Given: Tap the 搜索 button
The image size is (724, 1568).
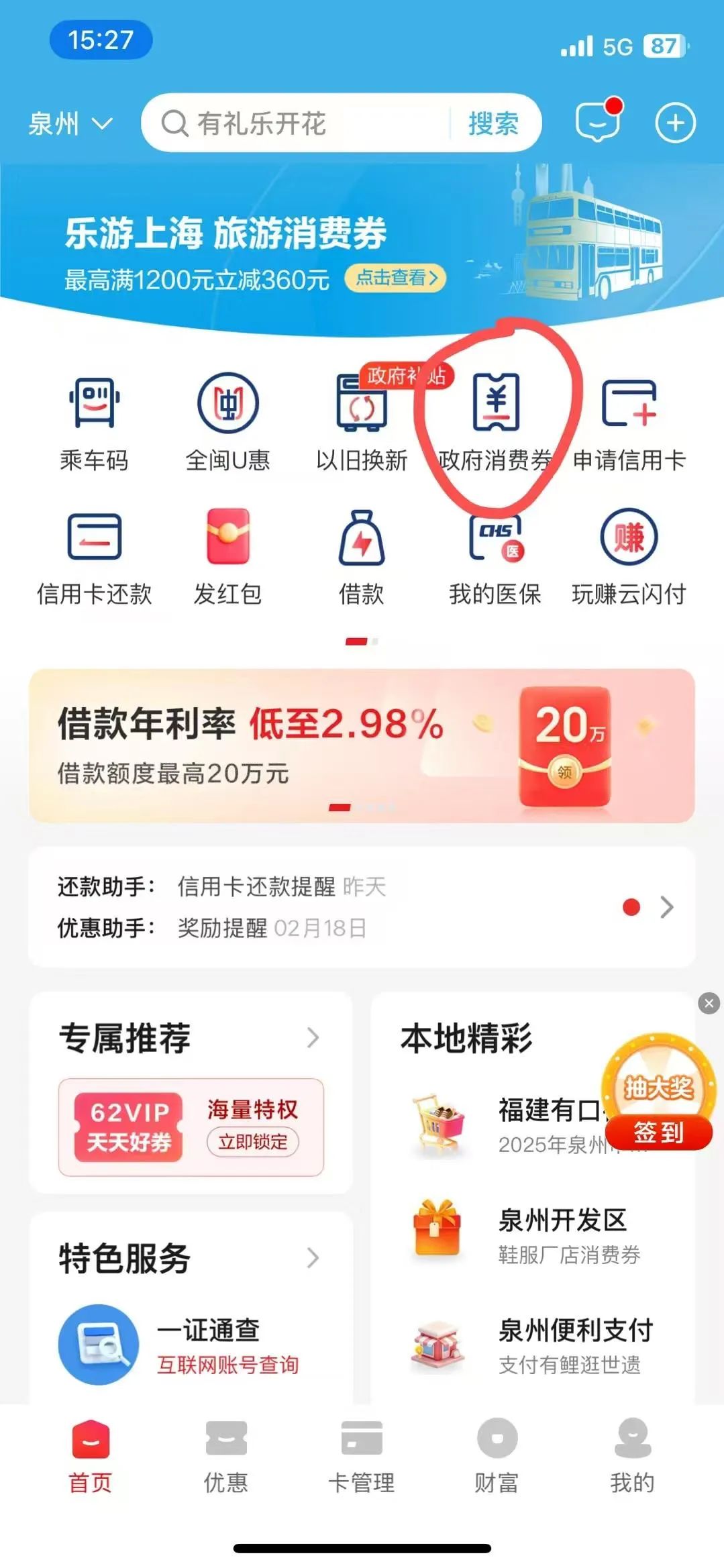Looking at the screenshot, I should coord(493,123).
